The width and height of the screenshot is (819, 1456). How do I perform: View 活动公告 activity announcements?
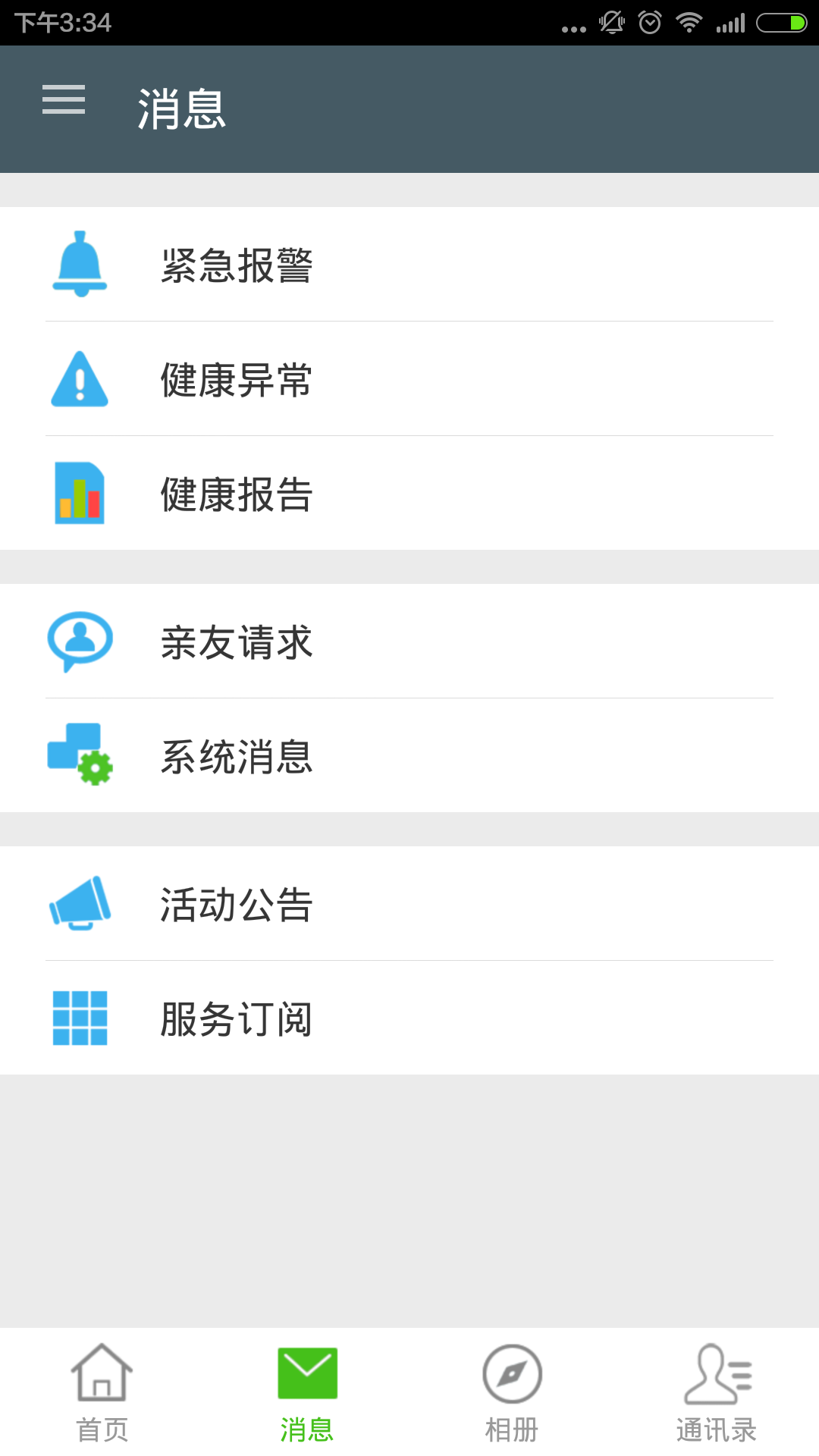[409, 904]
